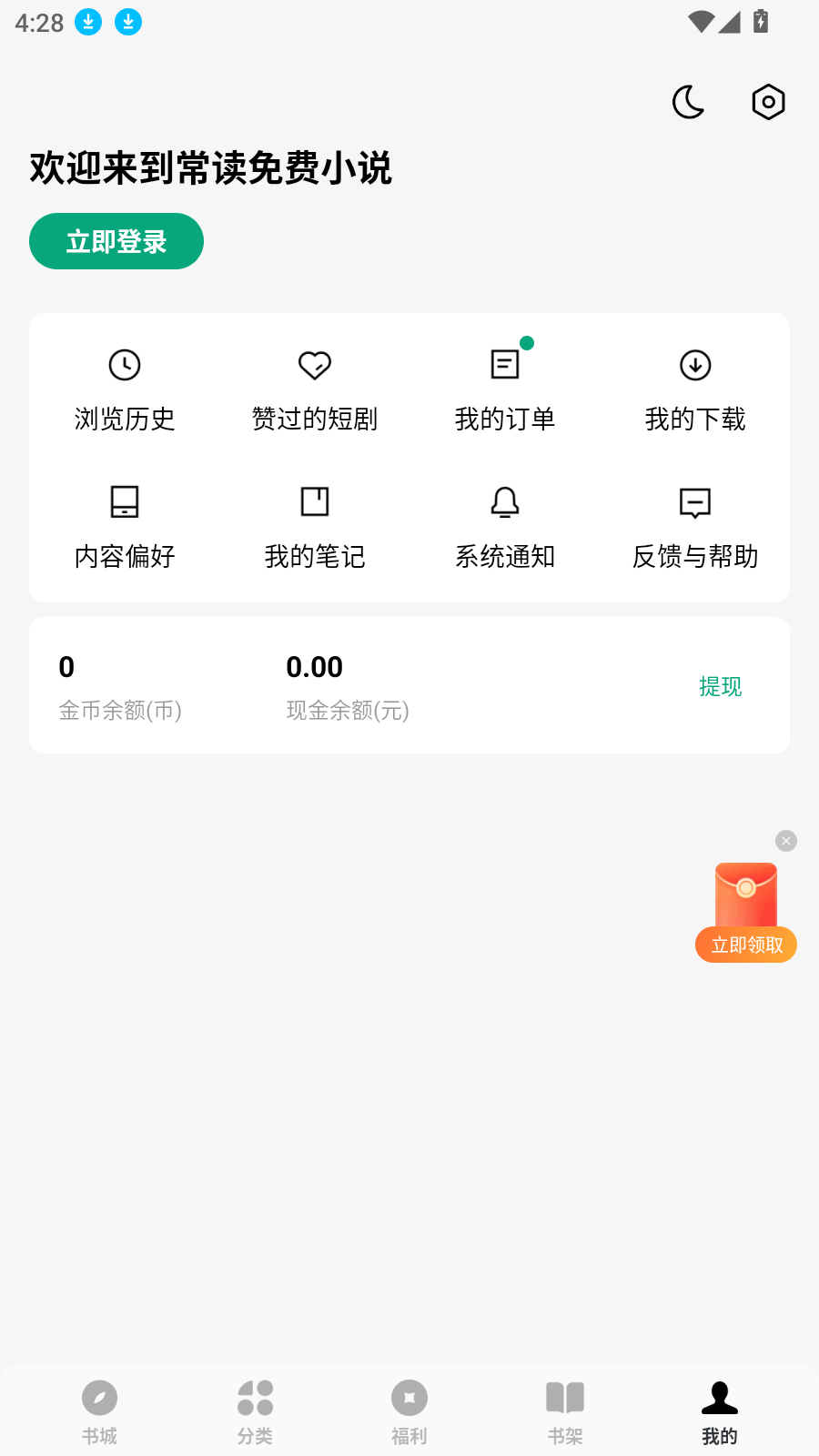Open 赞过的短剧 (liked short dramas)

point(315,389)
